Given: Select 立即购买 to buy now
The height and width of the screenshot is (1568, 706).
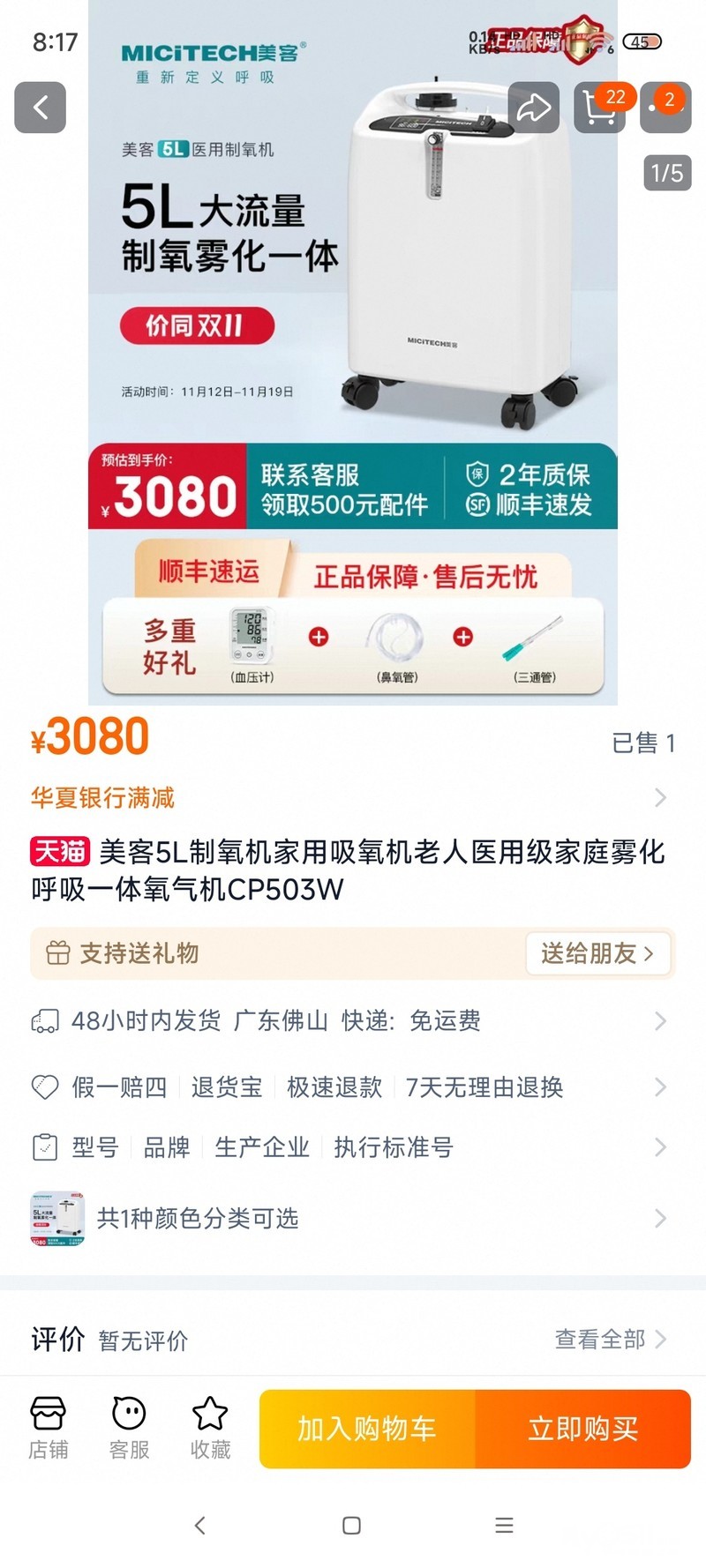Looking at the screenshot, I should 583,1429.
